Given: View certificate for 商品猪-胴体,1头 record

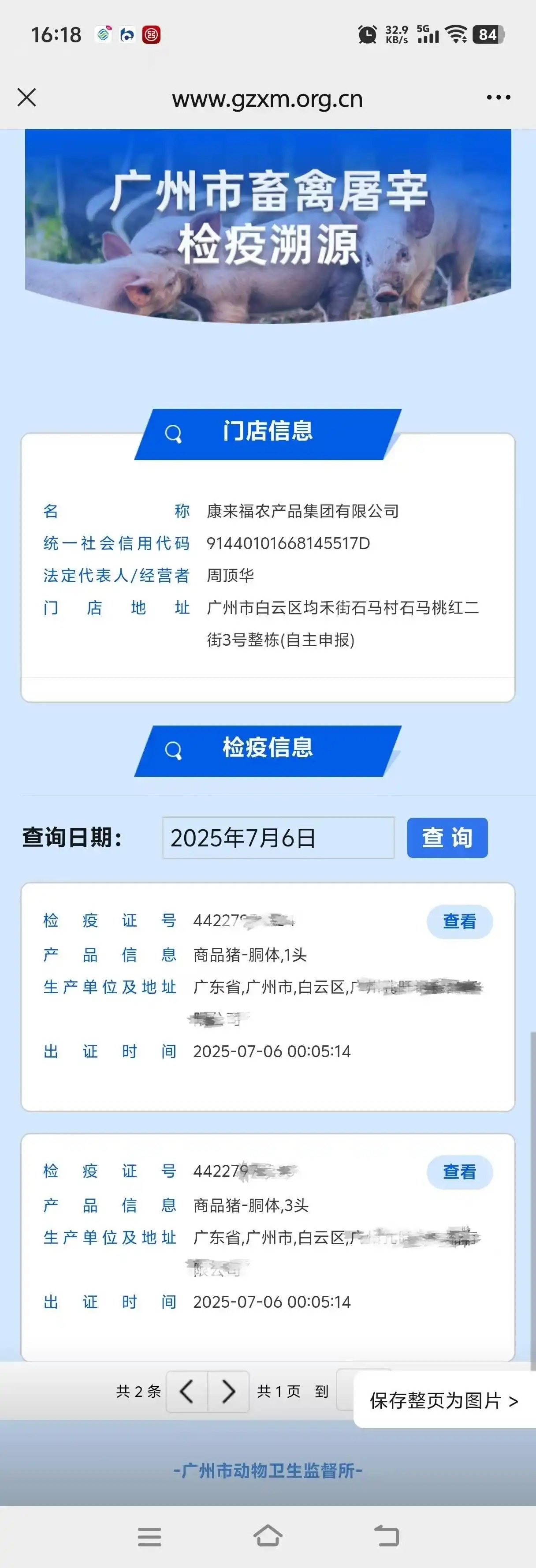Looking at the screenshot, I should click(459, 921).
